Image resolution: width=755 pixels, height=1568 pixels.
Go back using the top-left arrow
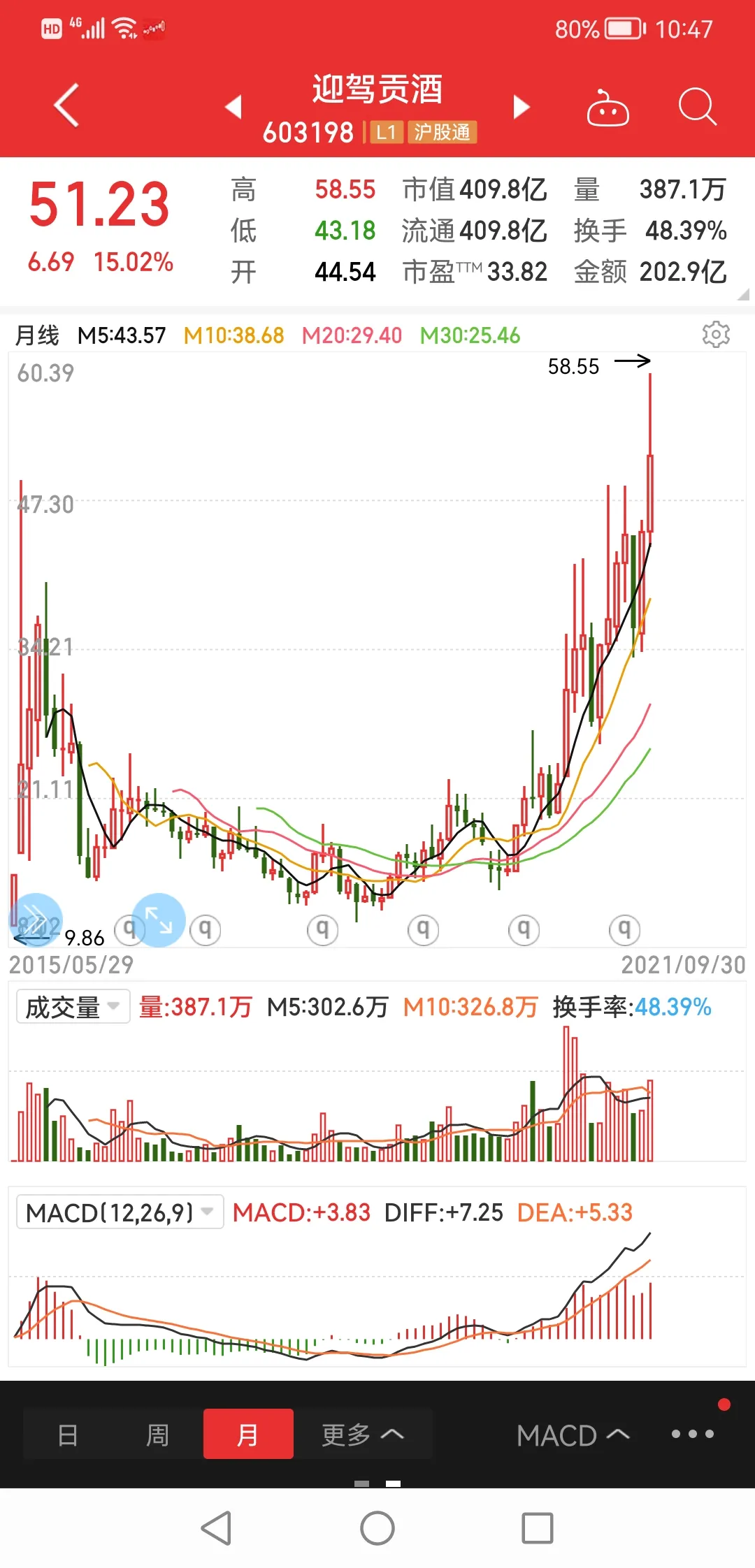67,106
